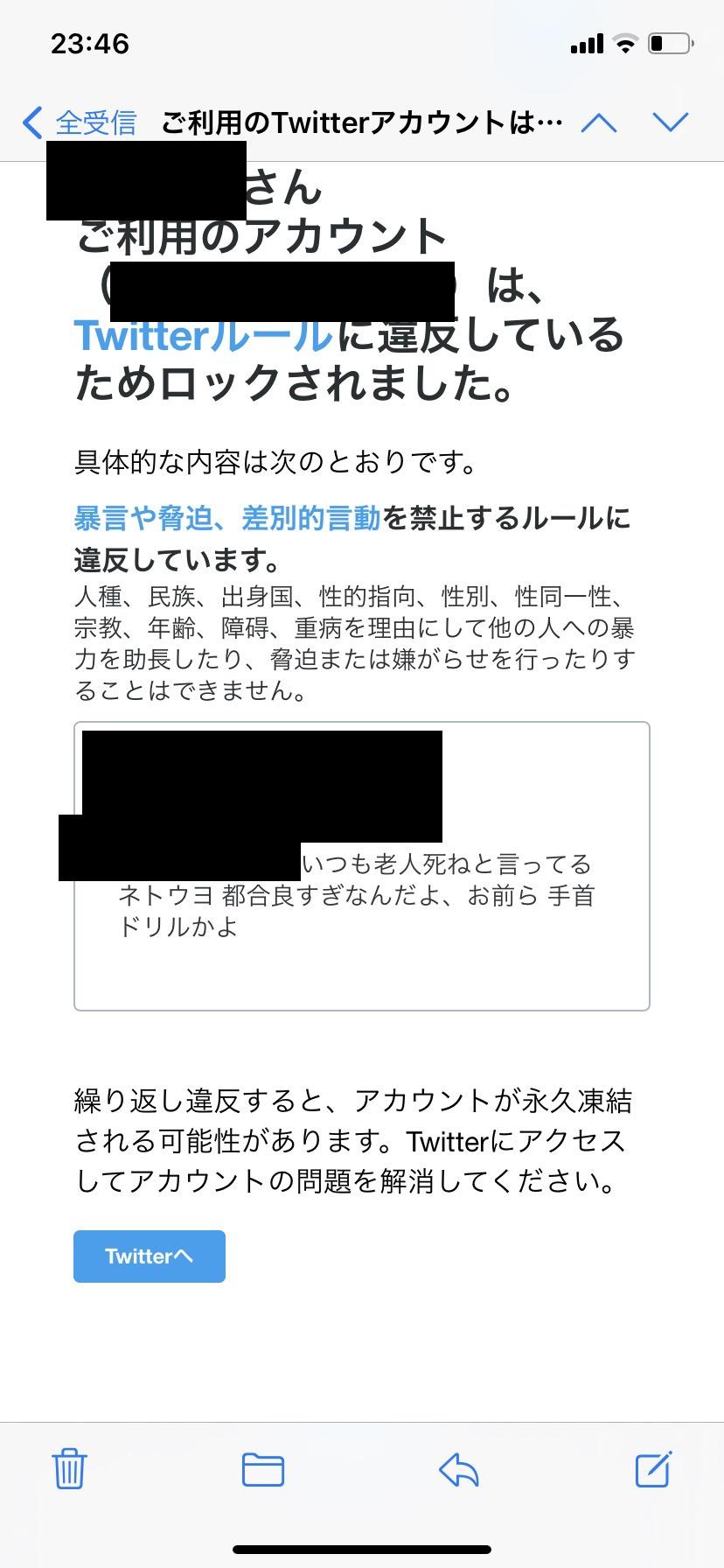Show the previous email with up arrow
724x1568 pixels.
[x=599, y=122]
